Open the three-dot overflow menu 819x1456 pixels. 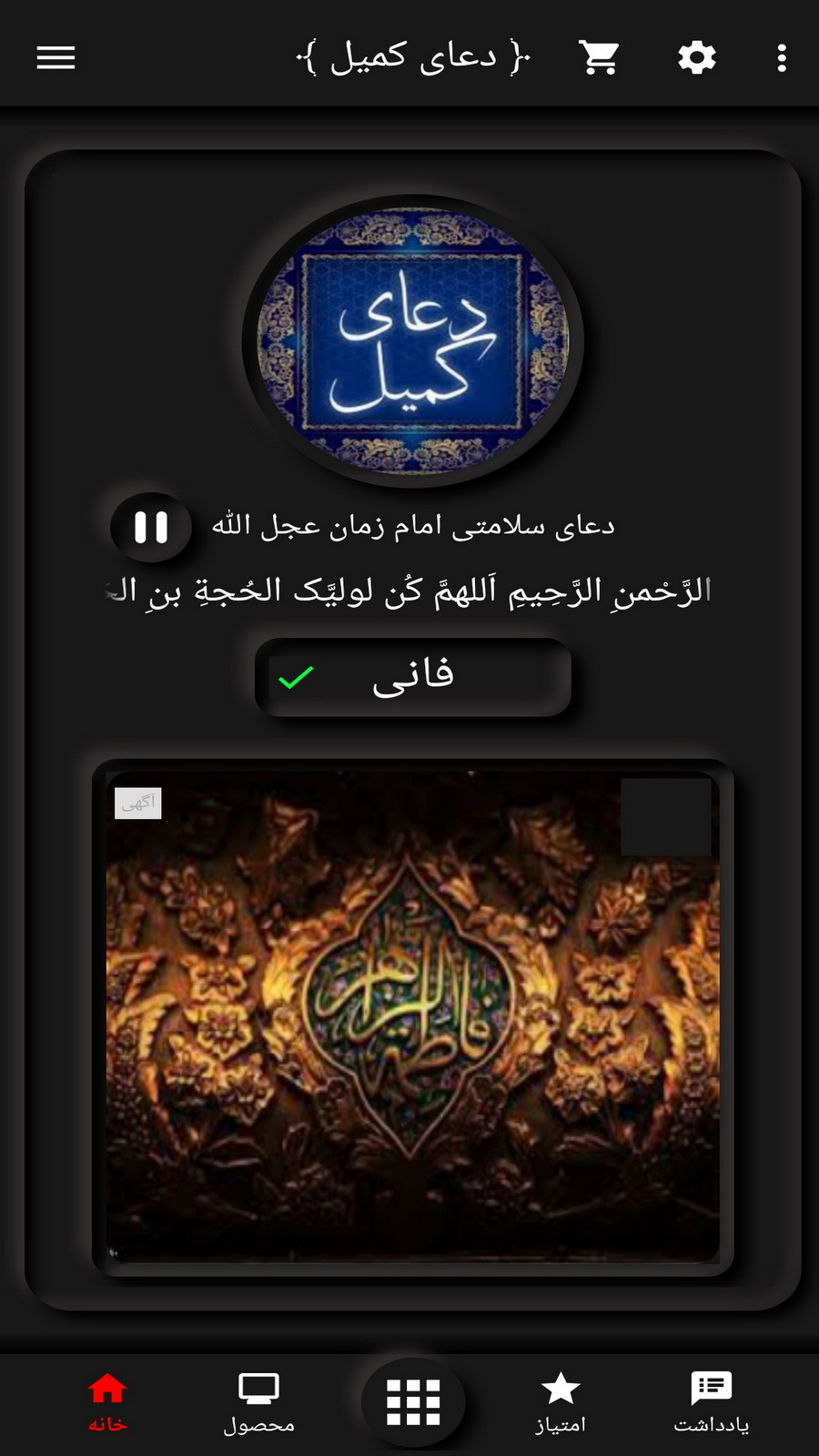click(x=782, y=58)
